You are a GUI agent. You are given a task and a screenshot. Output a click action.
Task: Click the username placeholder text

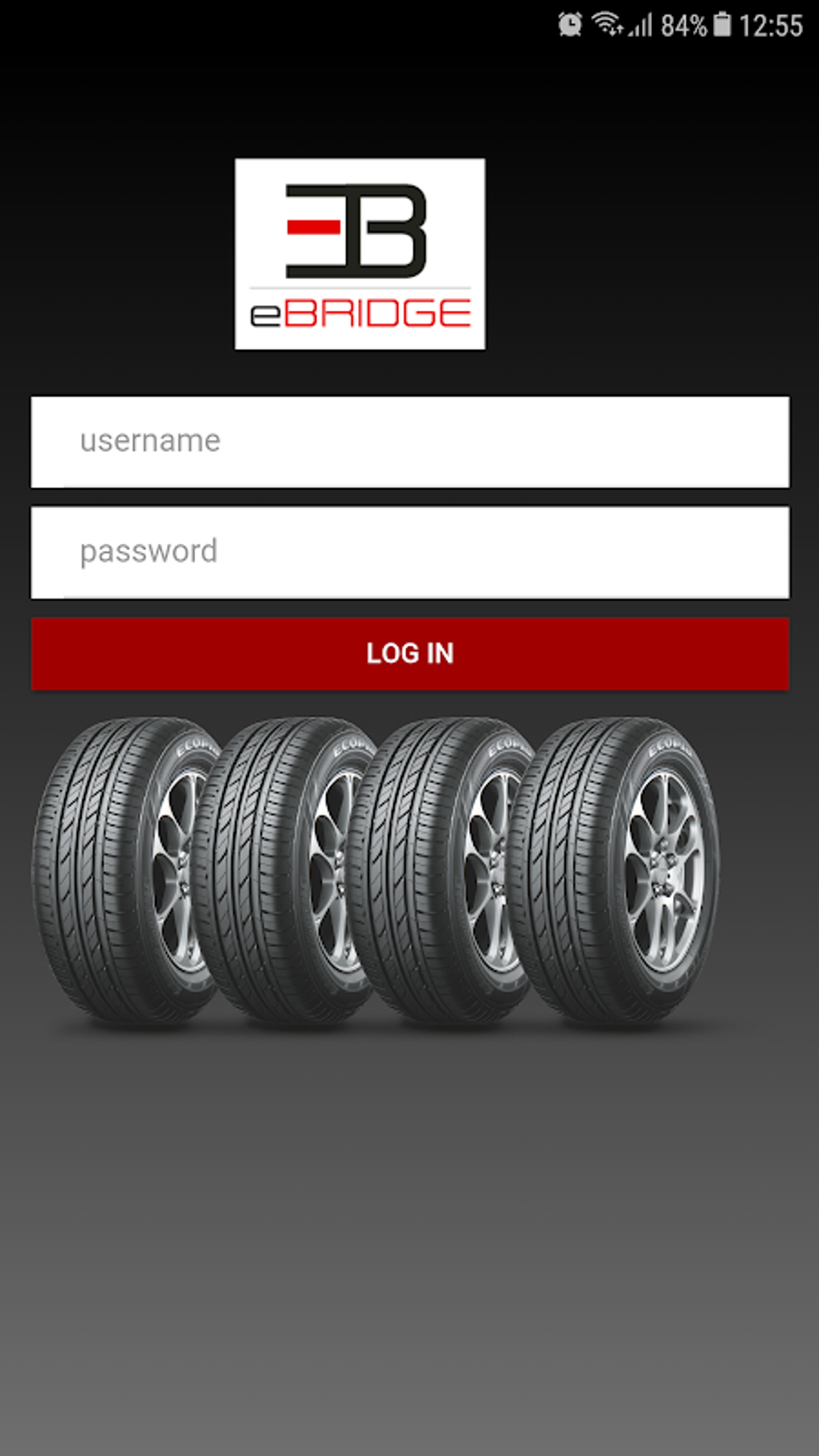click(x=149, y=440)
